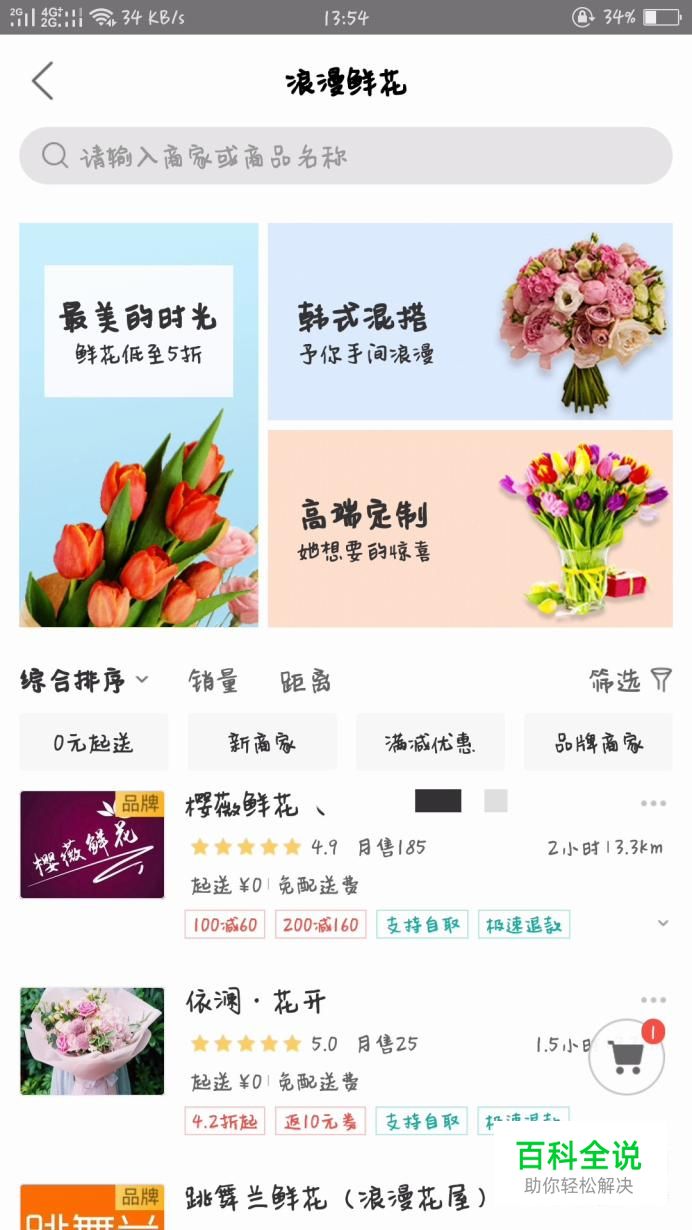Open the 最美的时光 flower discount banner
The image size is (692, 1230).
tap(139, 425)
